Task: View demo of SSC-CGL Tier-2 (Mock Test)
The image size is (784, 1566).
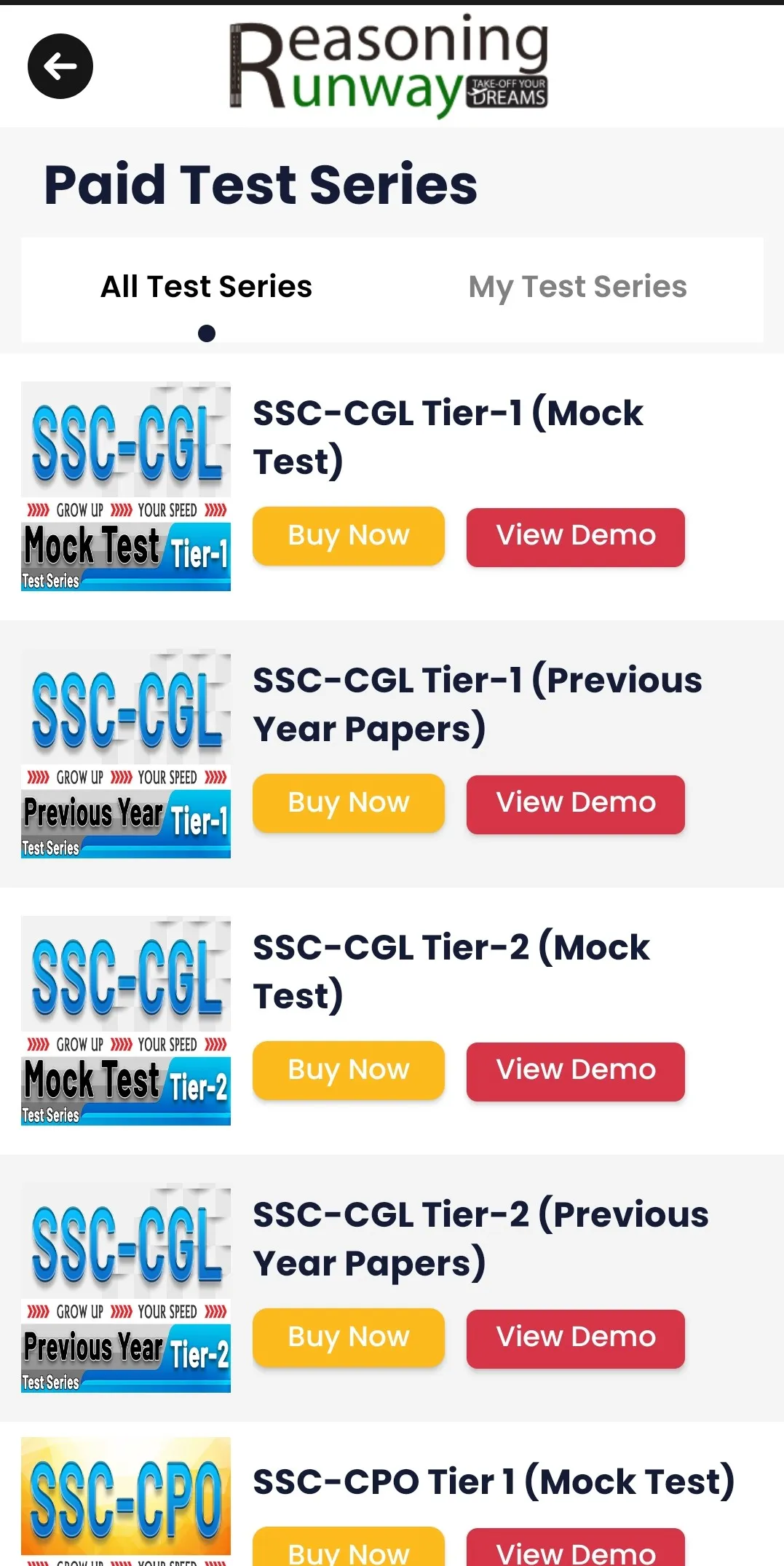Action: pyautogui.click(x=576, y=1071)
